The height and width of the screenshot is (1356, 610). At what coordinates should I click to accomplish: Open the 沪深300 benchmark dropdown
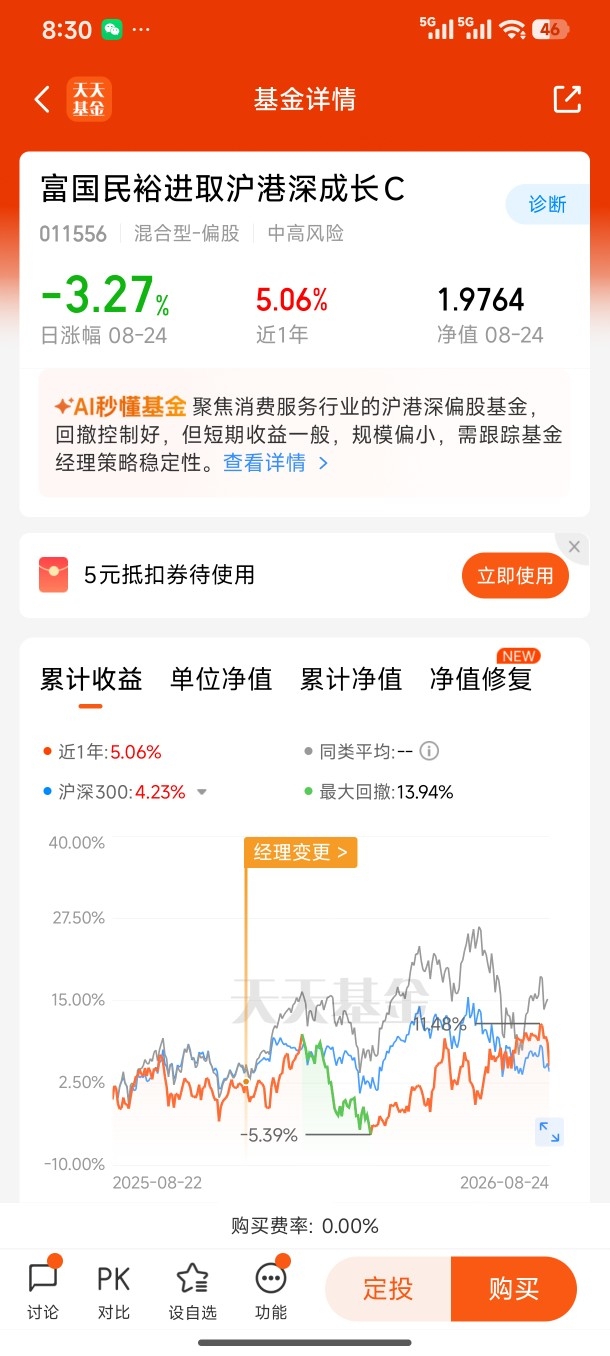tap(202, 792)
